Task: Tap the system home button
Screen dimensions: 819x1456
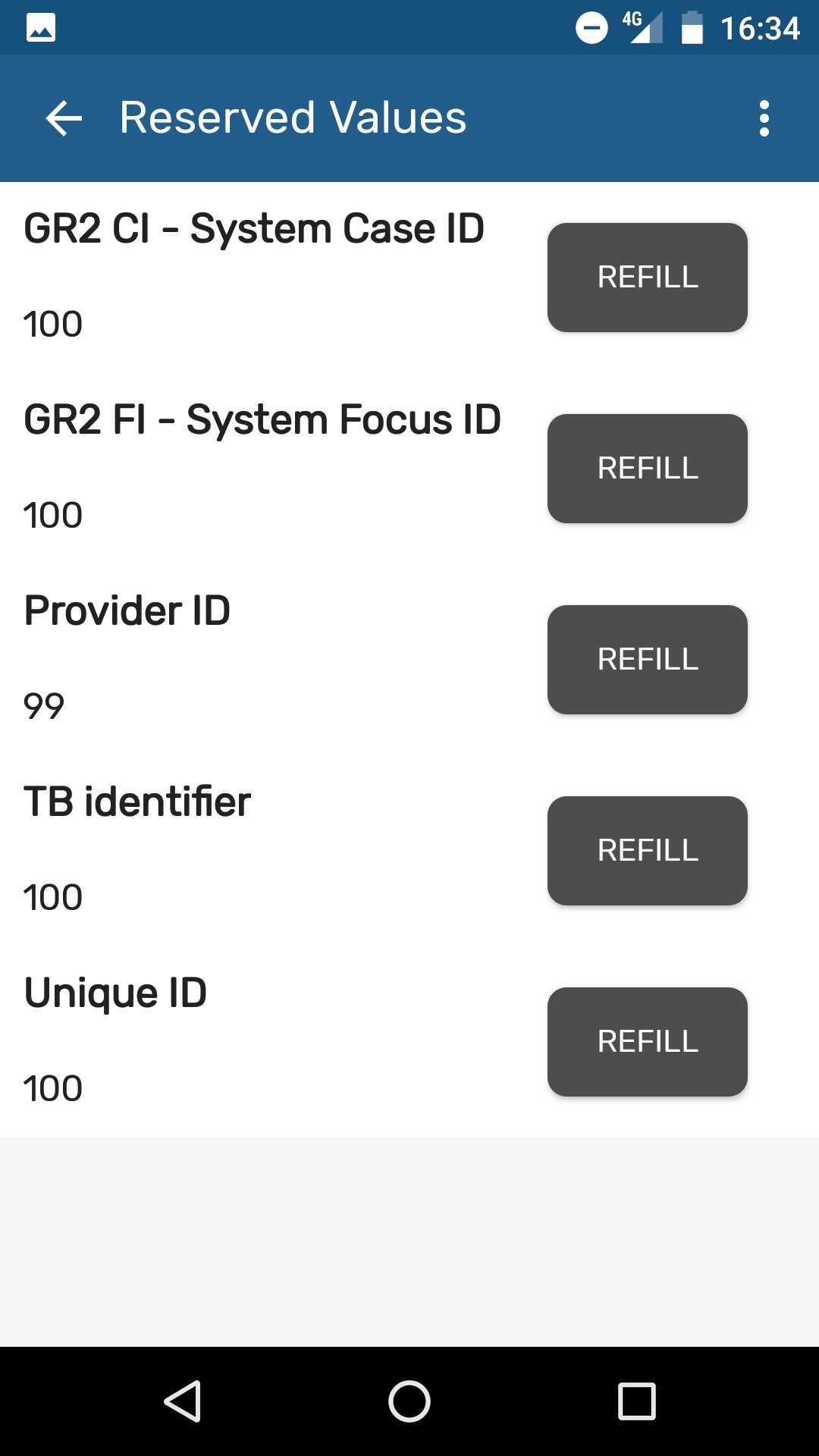Action: [x=409, y=1401]
